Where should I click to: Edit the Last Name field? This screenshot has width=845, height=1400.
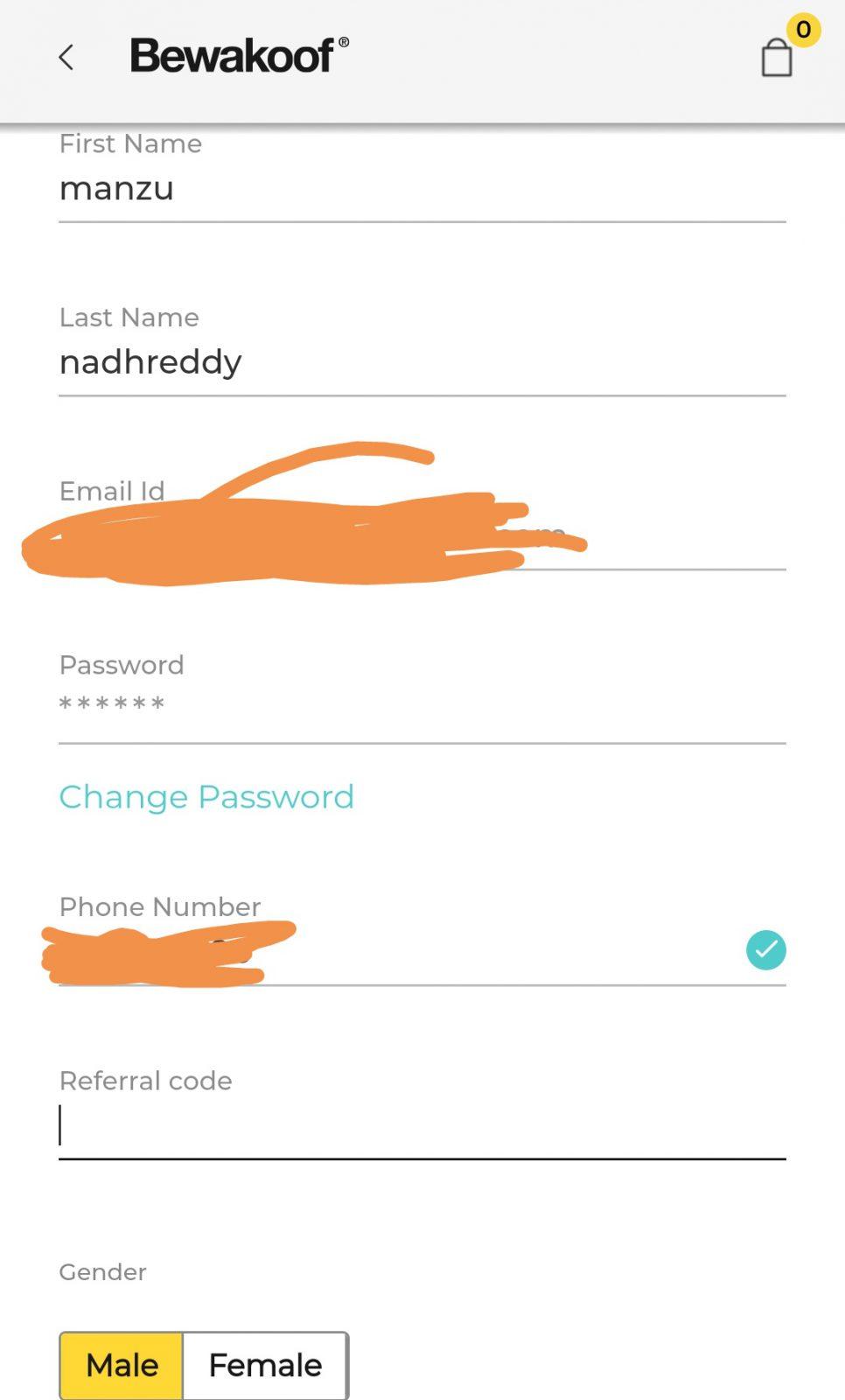point(420,362)
